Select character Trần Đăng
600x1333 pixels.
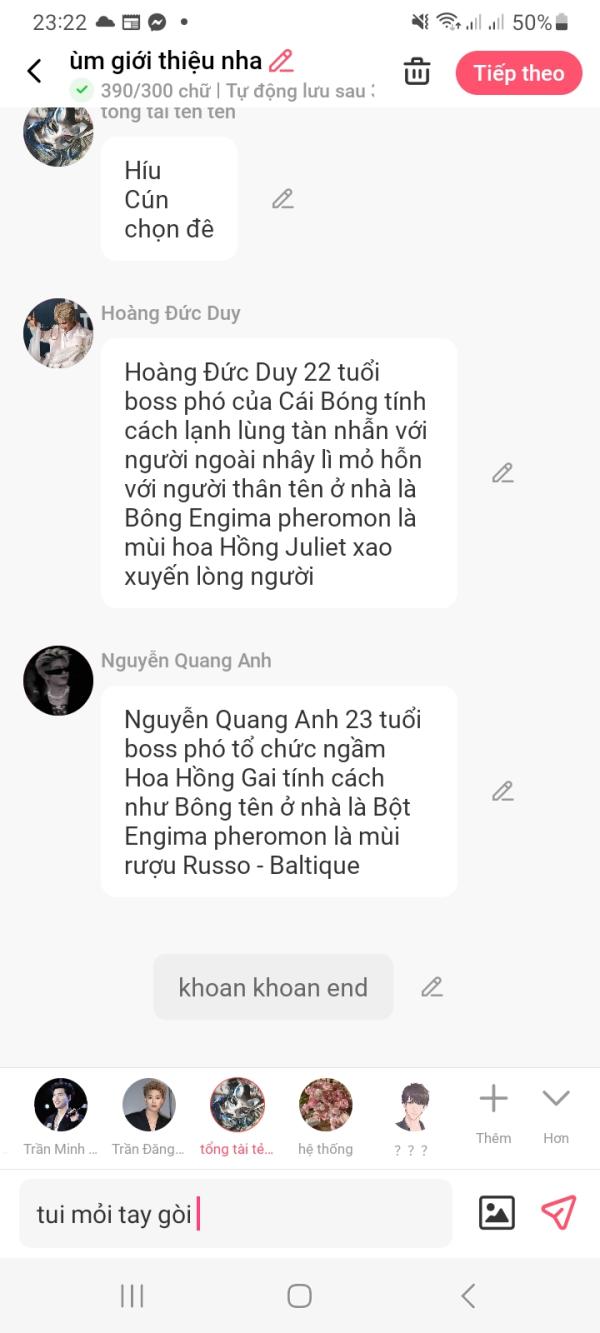tap(148, 1105)
